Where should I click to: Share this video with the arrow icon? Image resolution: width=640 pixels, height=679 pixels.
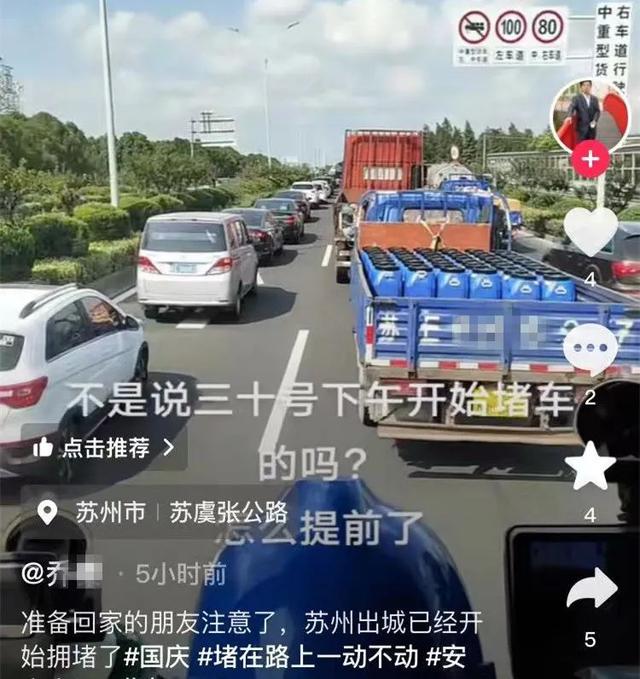coord(591,590)
